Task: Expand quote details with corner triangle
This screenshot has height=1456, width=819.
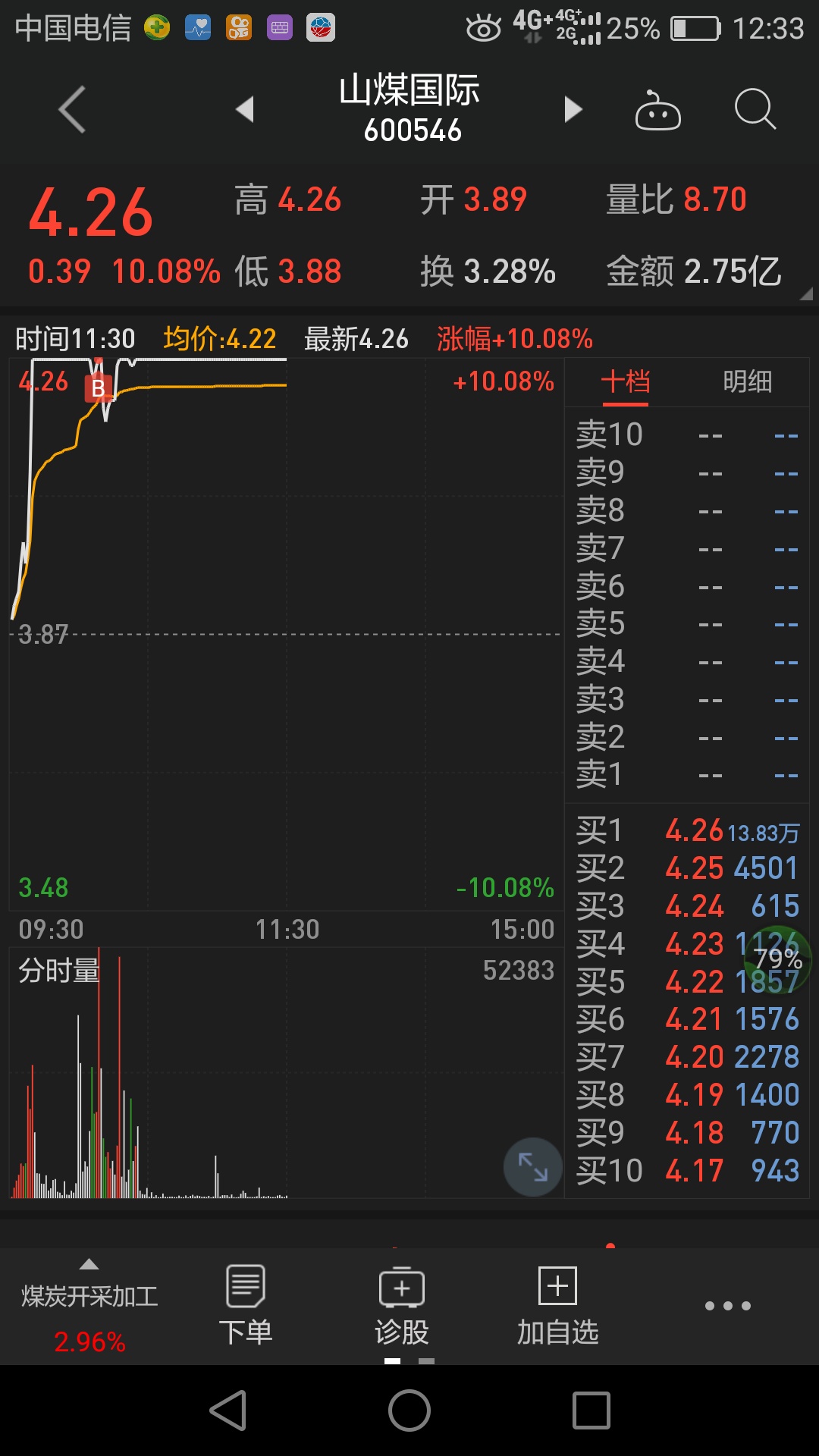Action: click(805, 293)
